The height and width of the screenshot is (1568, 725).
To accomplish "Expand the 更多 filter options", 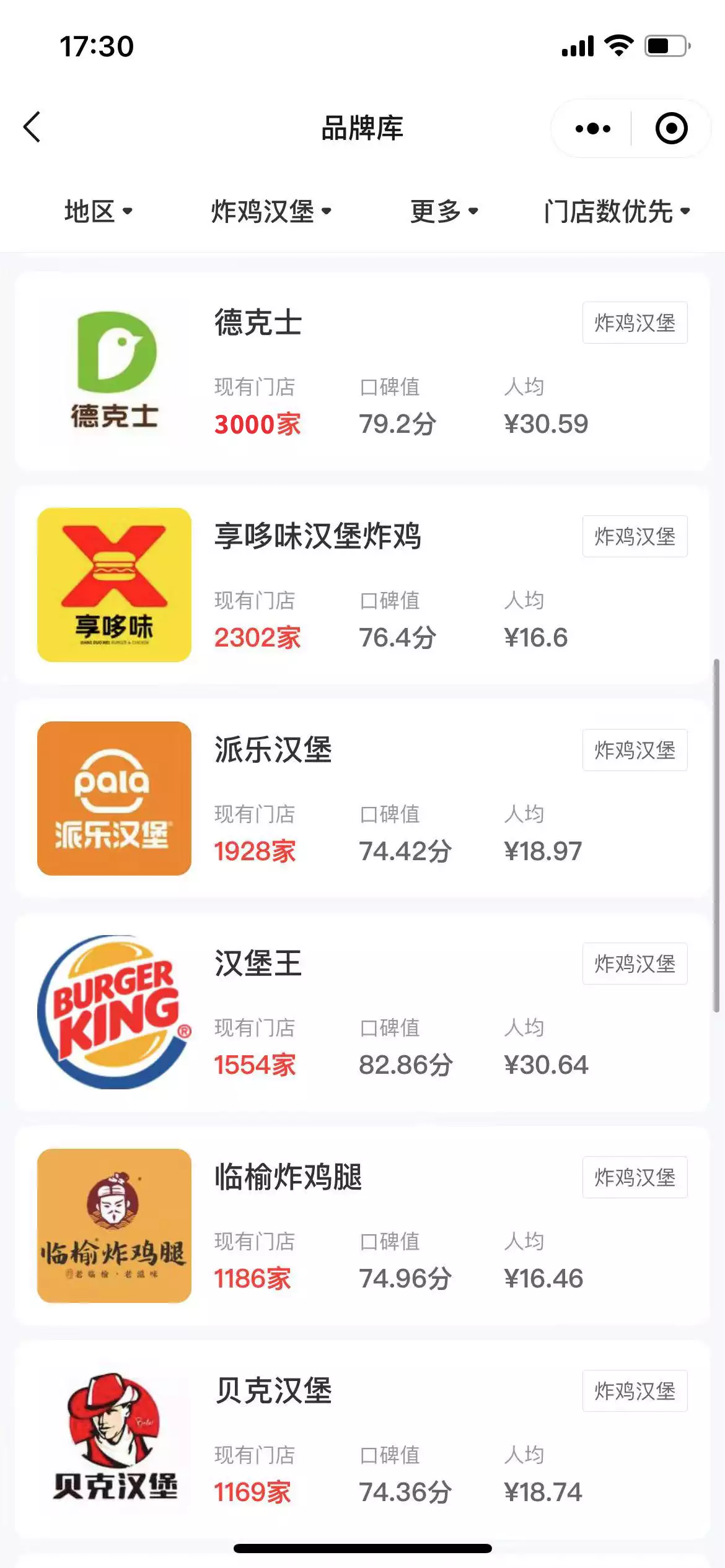I will [444, 211].
